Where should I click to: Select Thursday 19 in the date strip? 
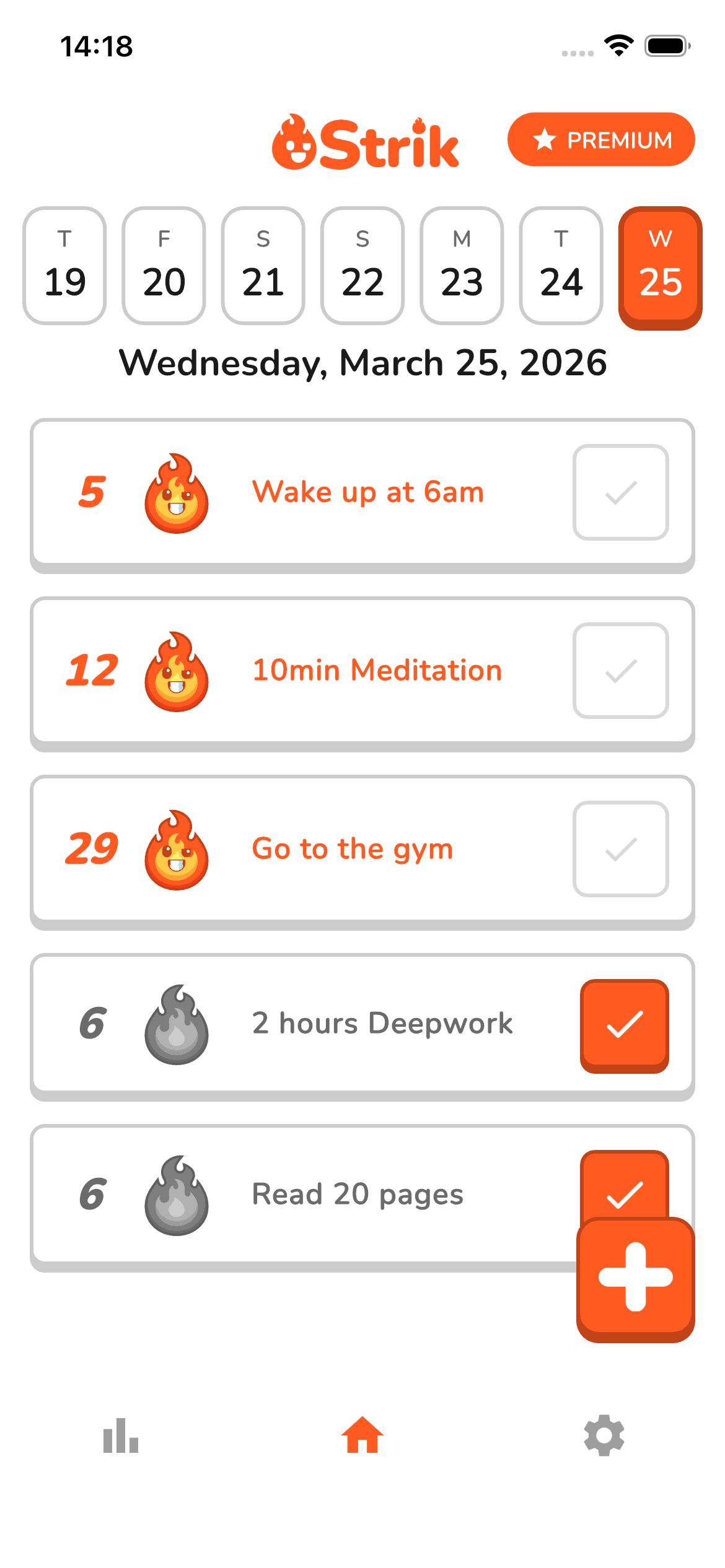coord(64,265)
